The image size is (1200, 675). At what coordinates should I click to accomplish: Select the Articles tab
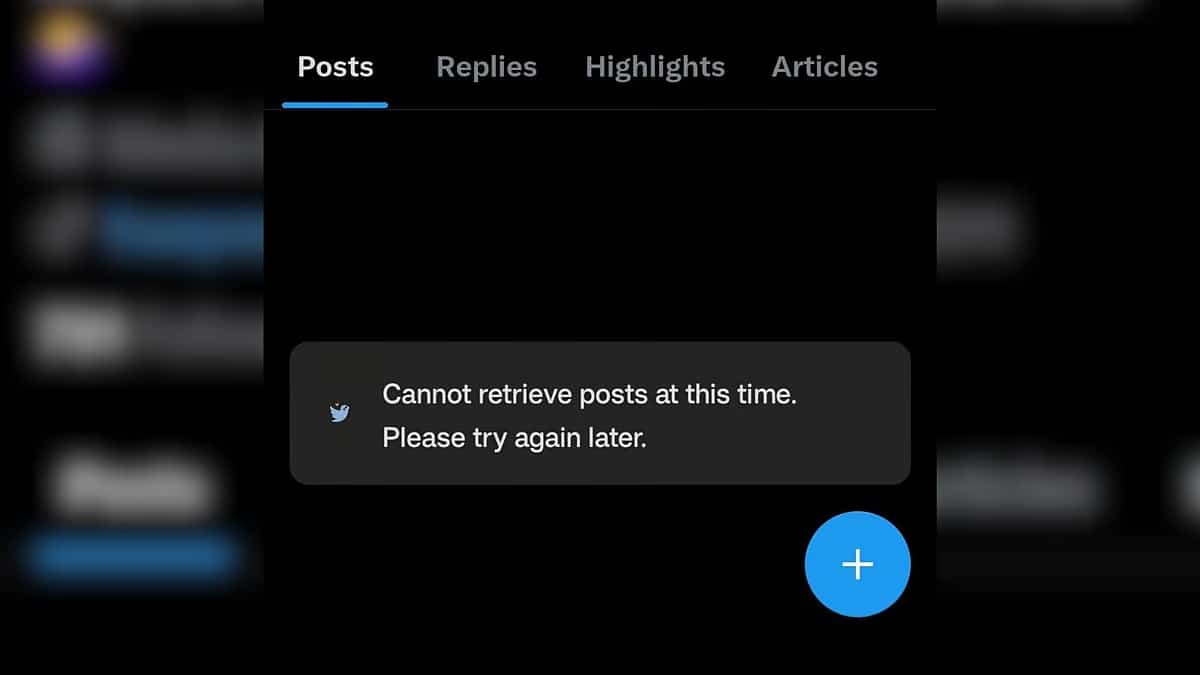pos(824,67)
